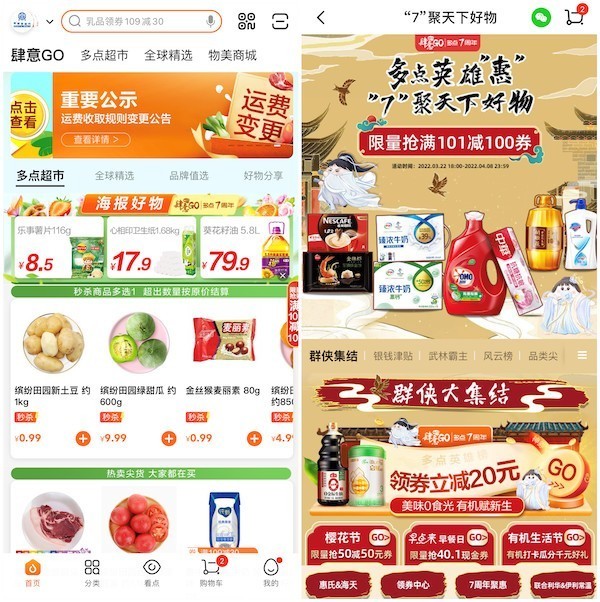
Task: Open the QR code scanner icon
Action: 246,21
